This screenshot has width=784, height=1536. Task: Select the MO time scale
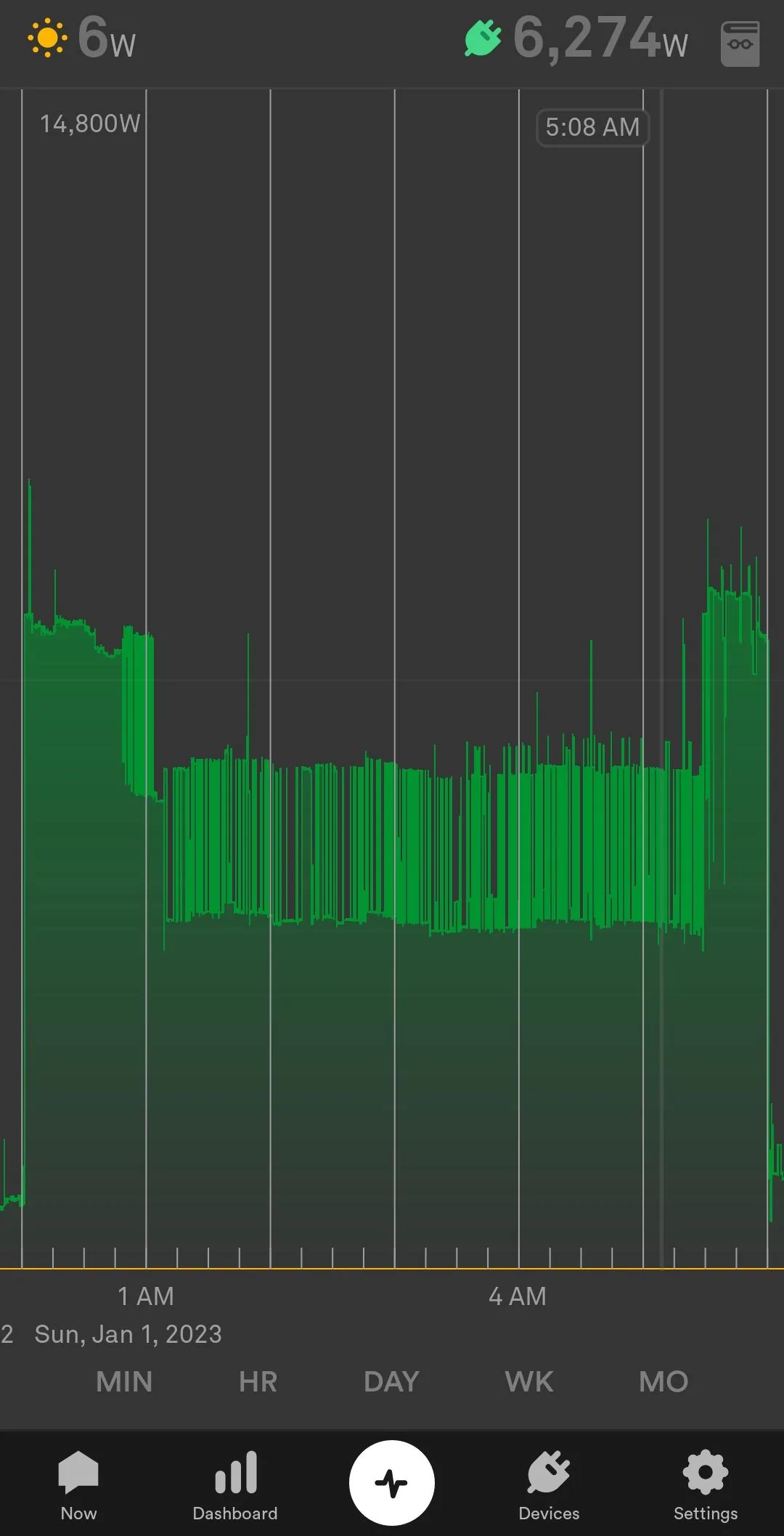tap(663, 1381)
